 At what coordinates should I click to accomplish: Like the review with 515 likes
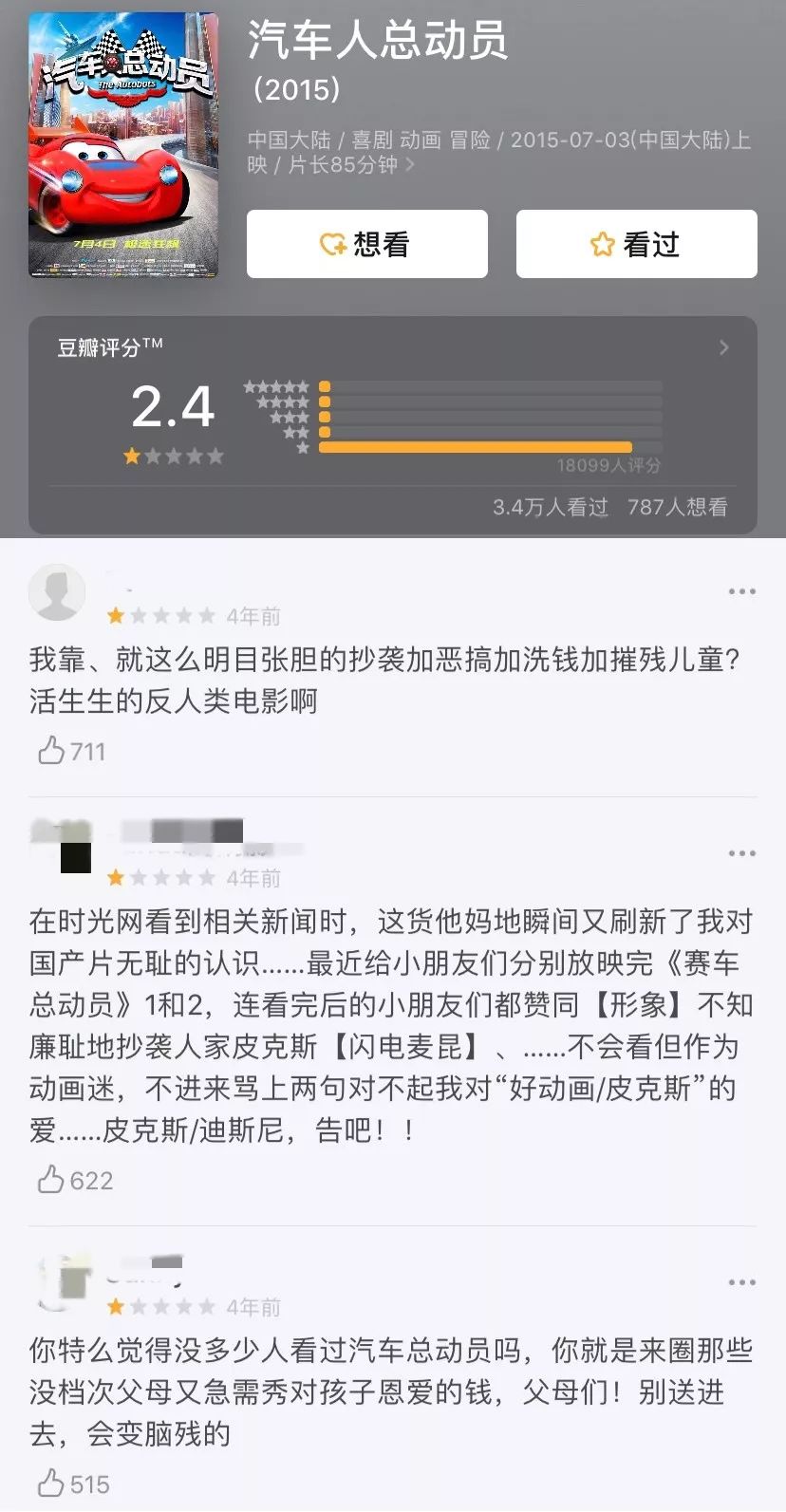[x=53, y=1483]
